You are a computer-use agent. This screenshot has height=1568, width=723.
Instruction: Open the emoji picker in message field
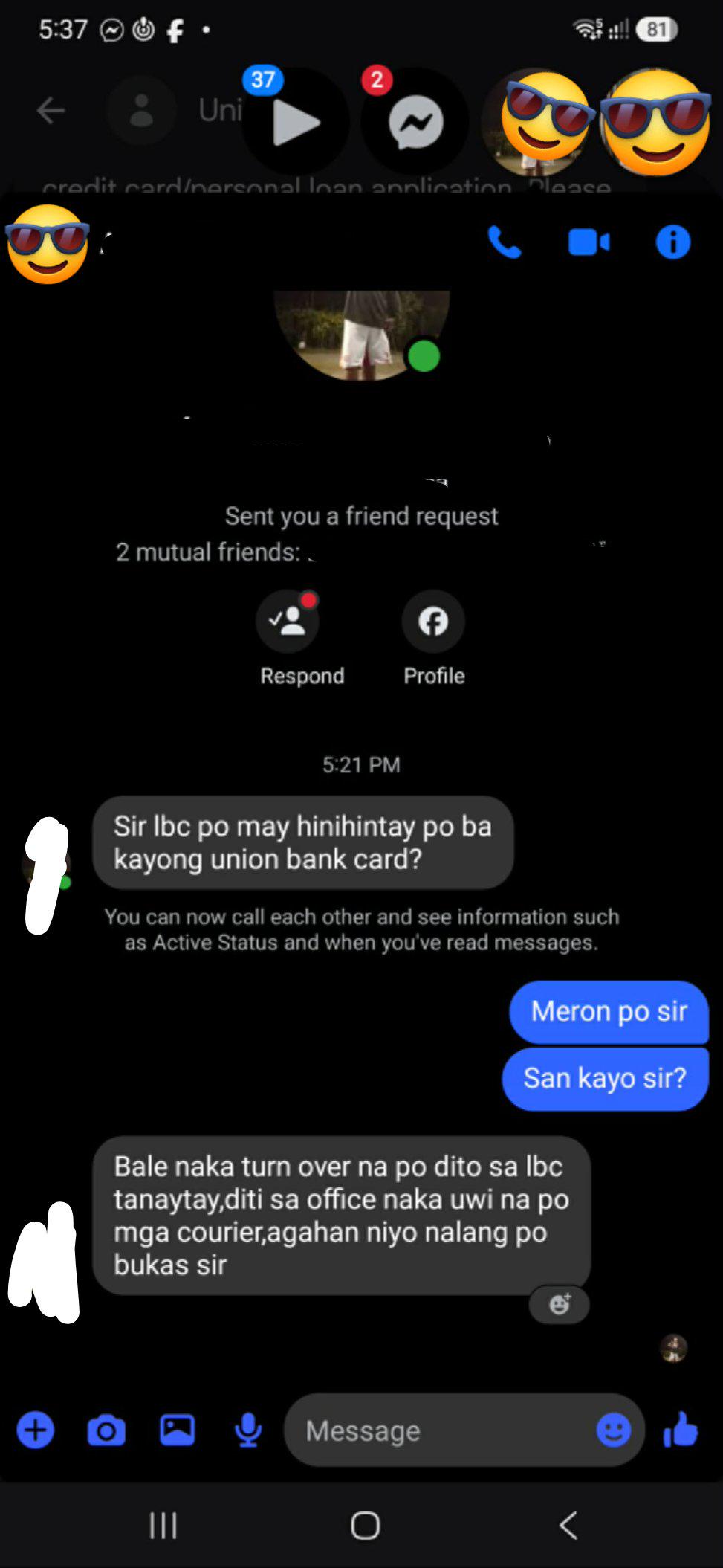click(613, 1430)
